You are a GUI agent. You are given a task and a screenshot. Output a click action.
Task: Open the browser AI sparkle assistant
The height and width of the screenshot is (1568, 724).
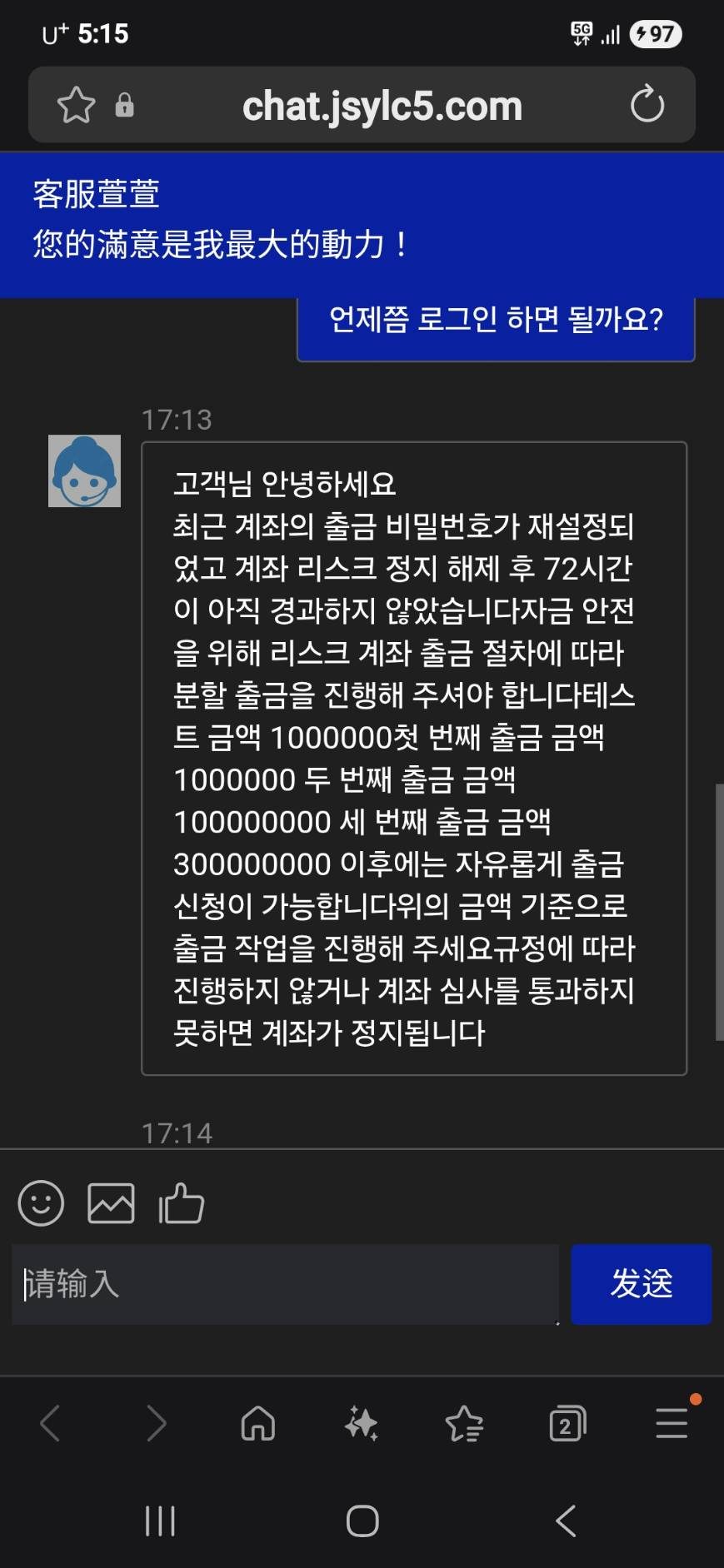click(x=362, y=1423)
